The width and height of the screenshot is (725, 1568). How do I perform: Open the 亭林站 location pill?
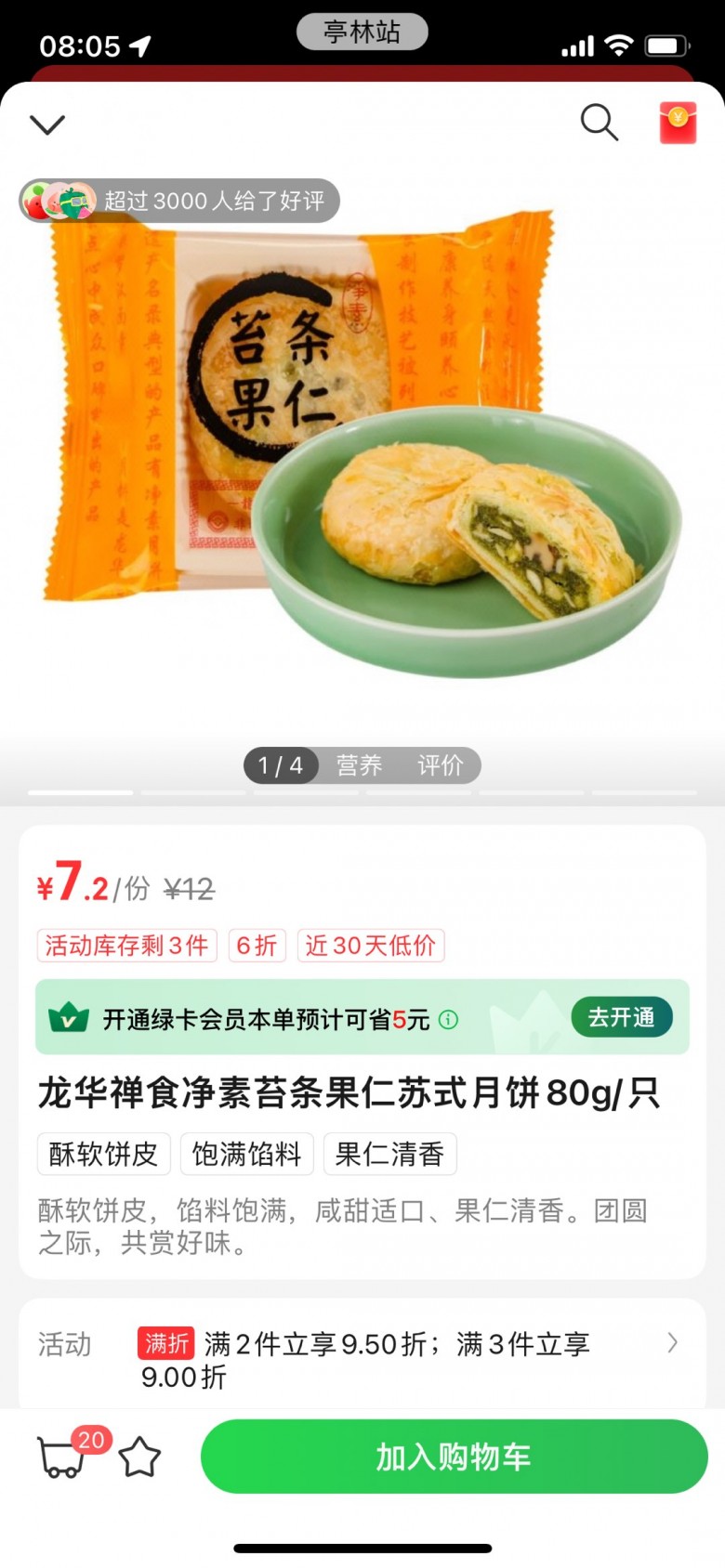pos(362,32)
